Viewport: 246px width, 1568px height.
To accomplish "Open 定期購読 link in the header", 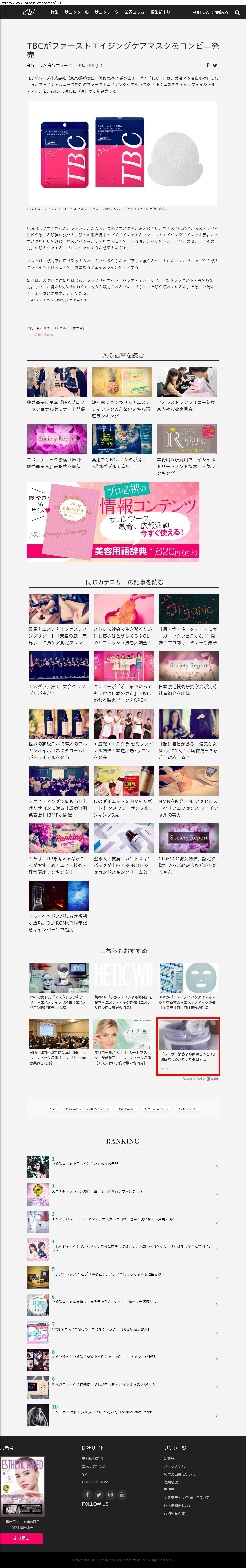I will [220, 12].
